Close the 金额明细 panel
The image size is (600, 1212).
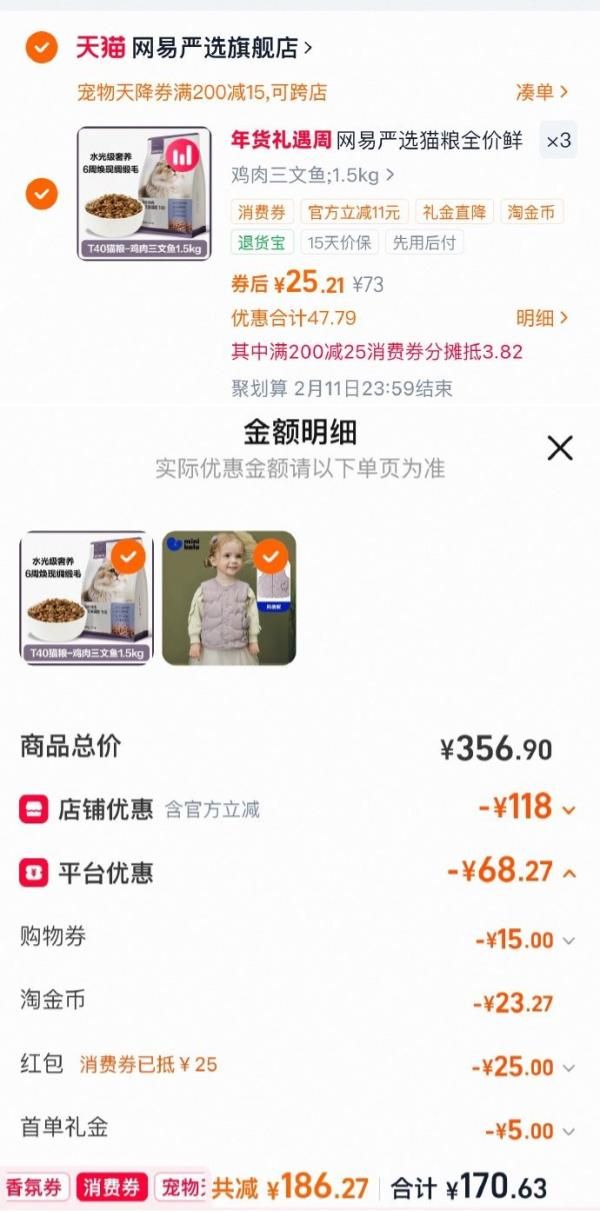click(x=560, y=448)
